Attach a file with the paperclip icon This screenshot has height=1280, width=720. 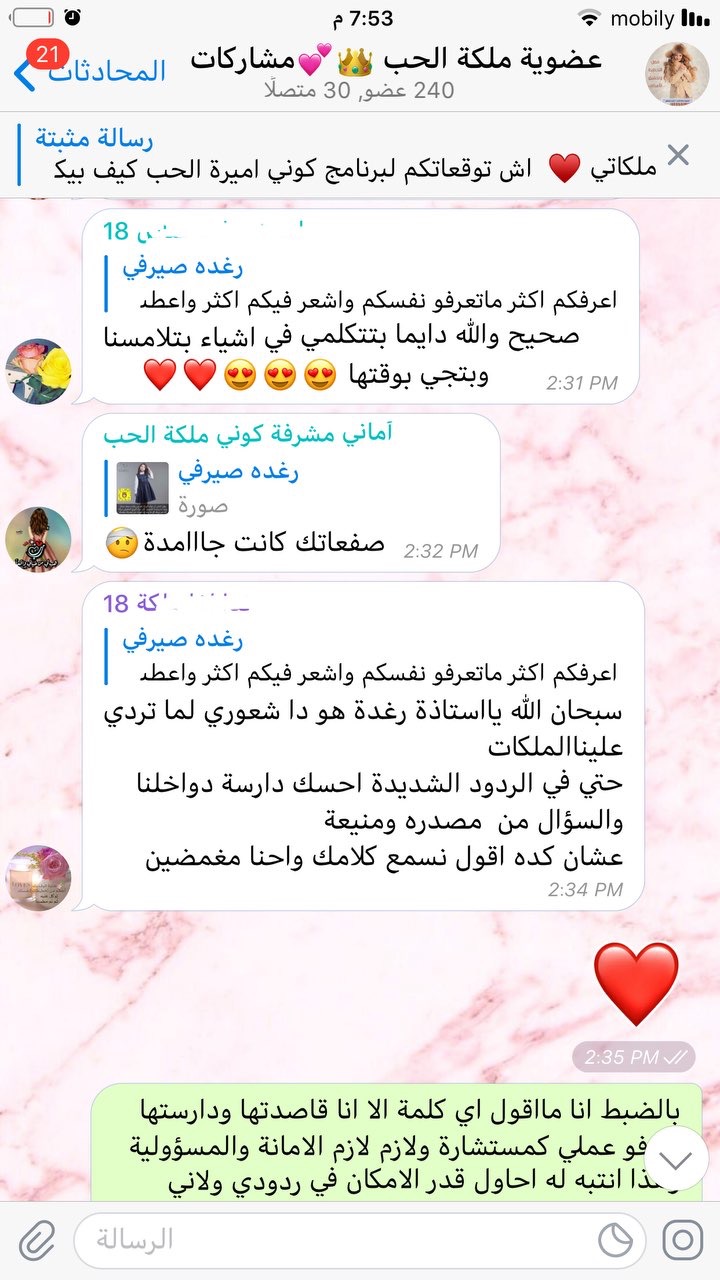point(37,1240)
